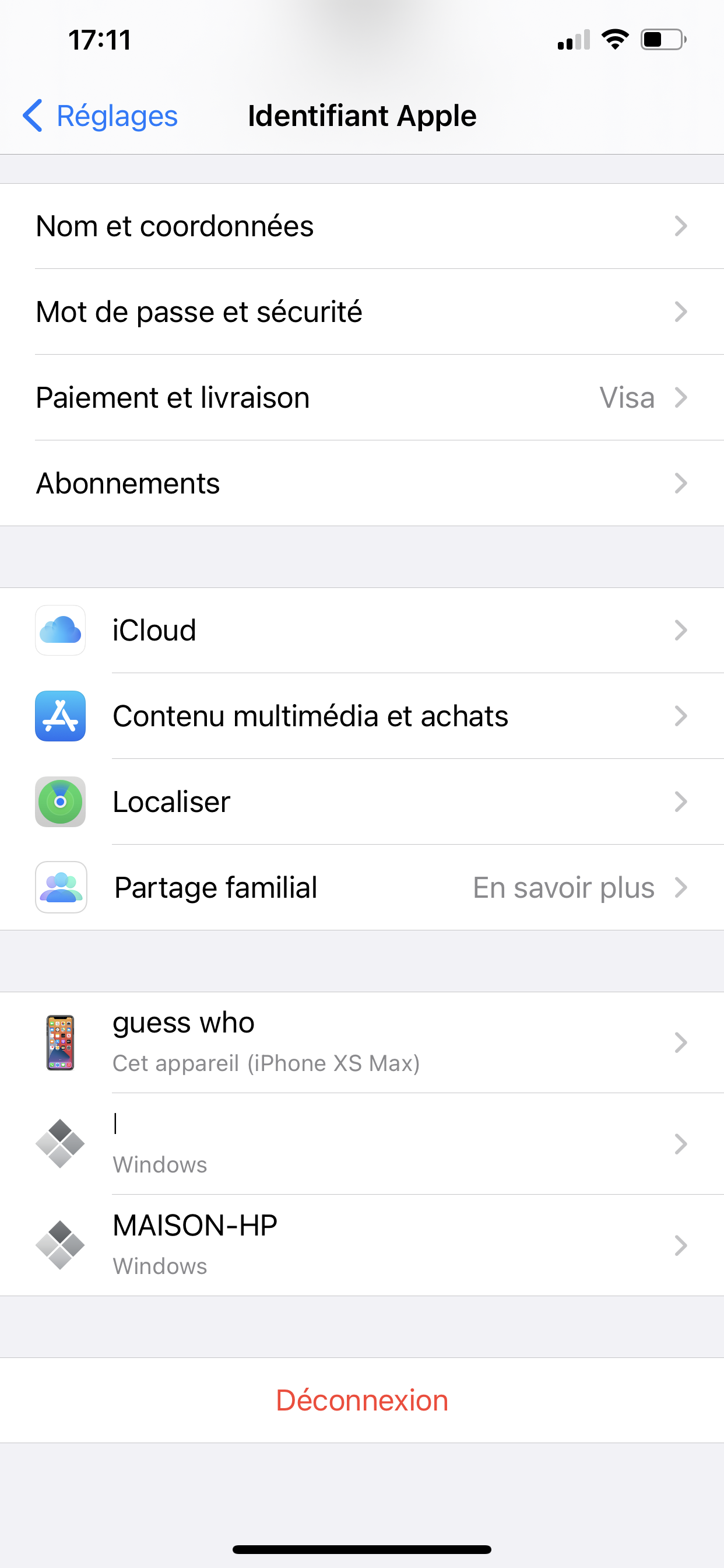Open iCloud settings
724x1568 pixels.
coord(361,630)
